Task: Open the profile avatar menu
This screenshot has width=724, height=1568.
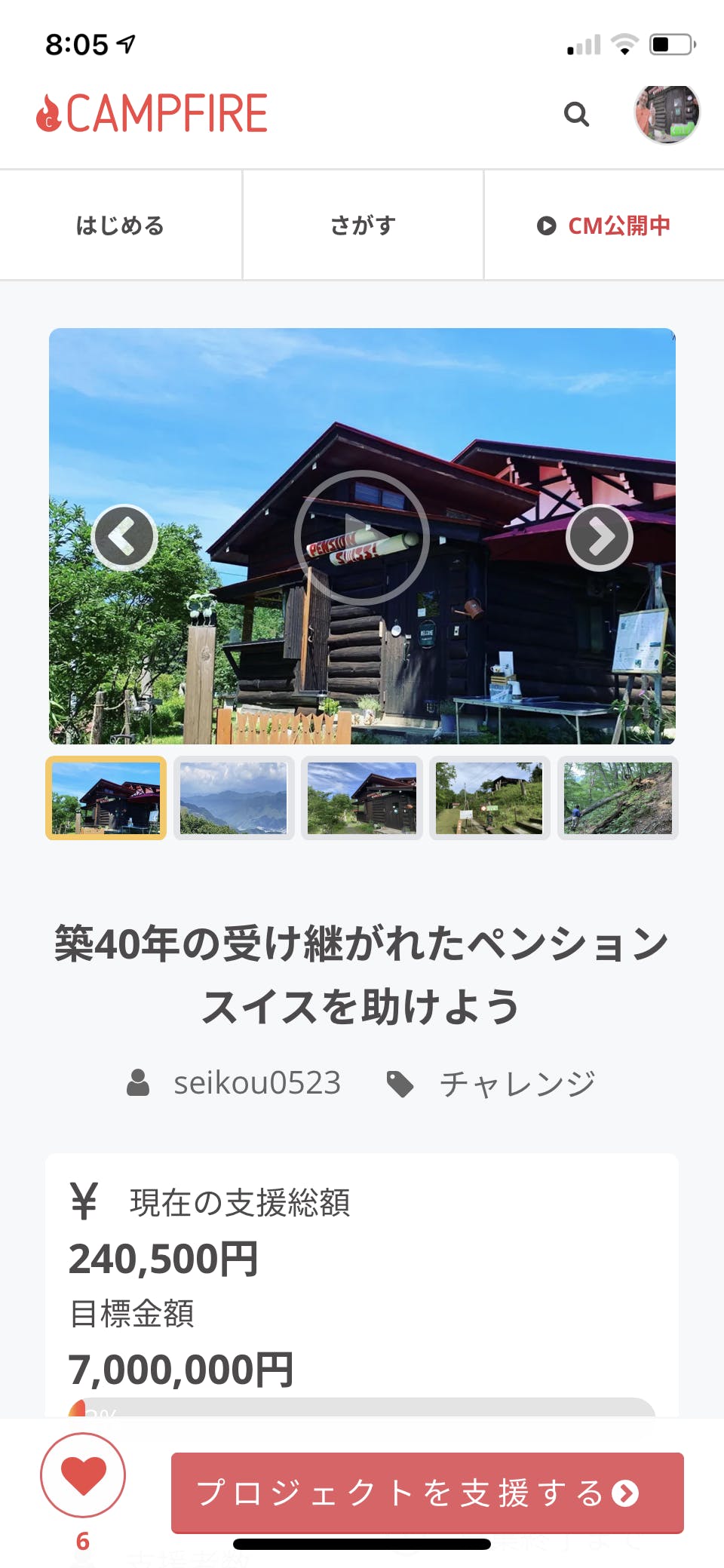Action: 667,114
